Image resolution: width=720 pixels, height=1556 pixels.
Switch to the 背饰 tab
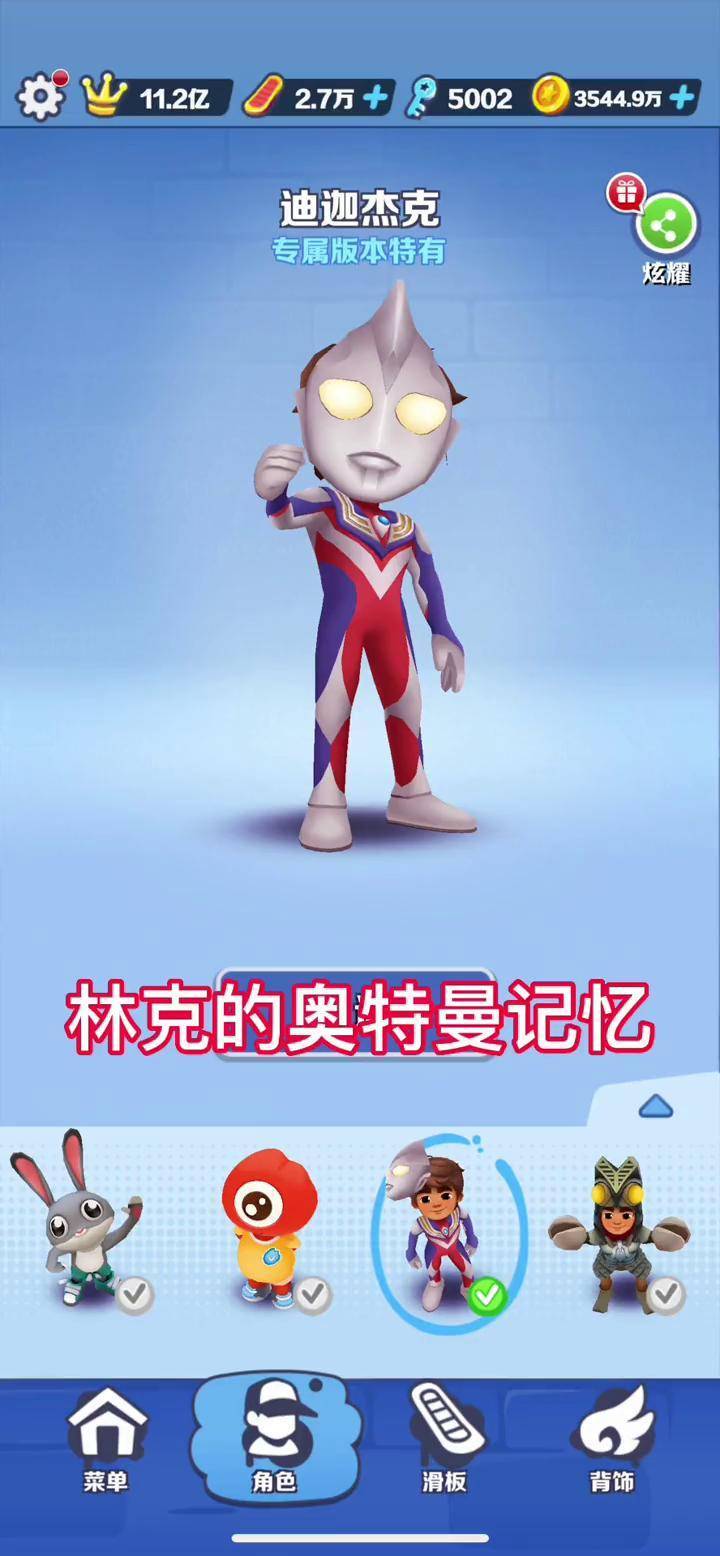coord(612,1440)
